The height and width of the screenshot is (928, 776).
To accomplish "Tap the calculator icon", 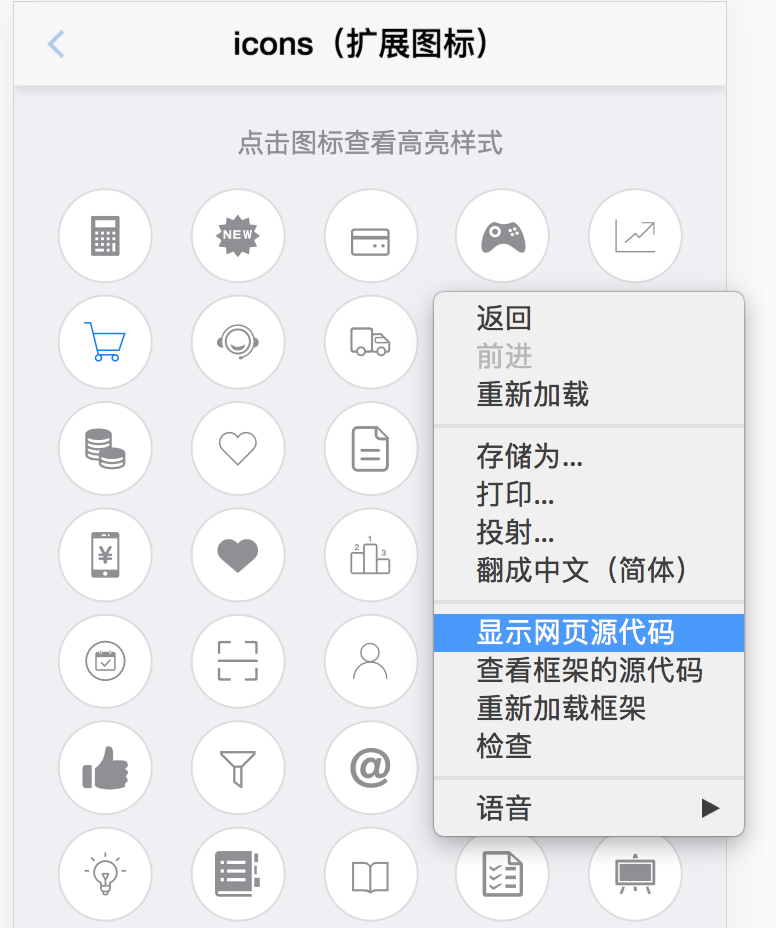I will click(105, 236).
